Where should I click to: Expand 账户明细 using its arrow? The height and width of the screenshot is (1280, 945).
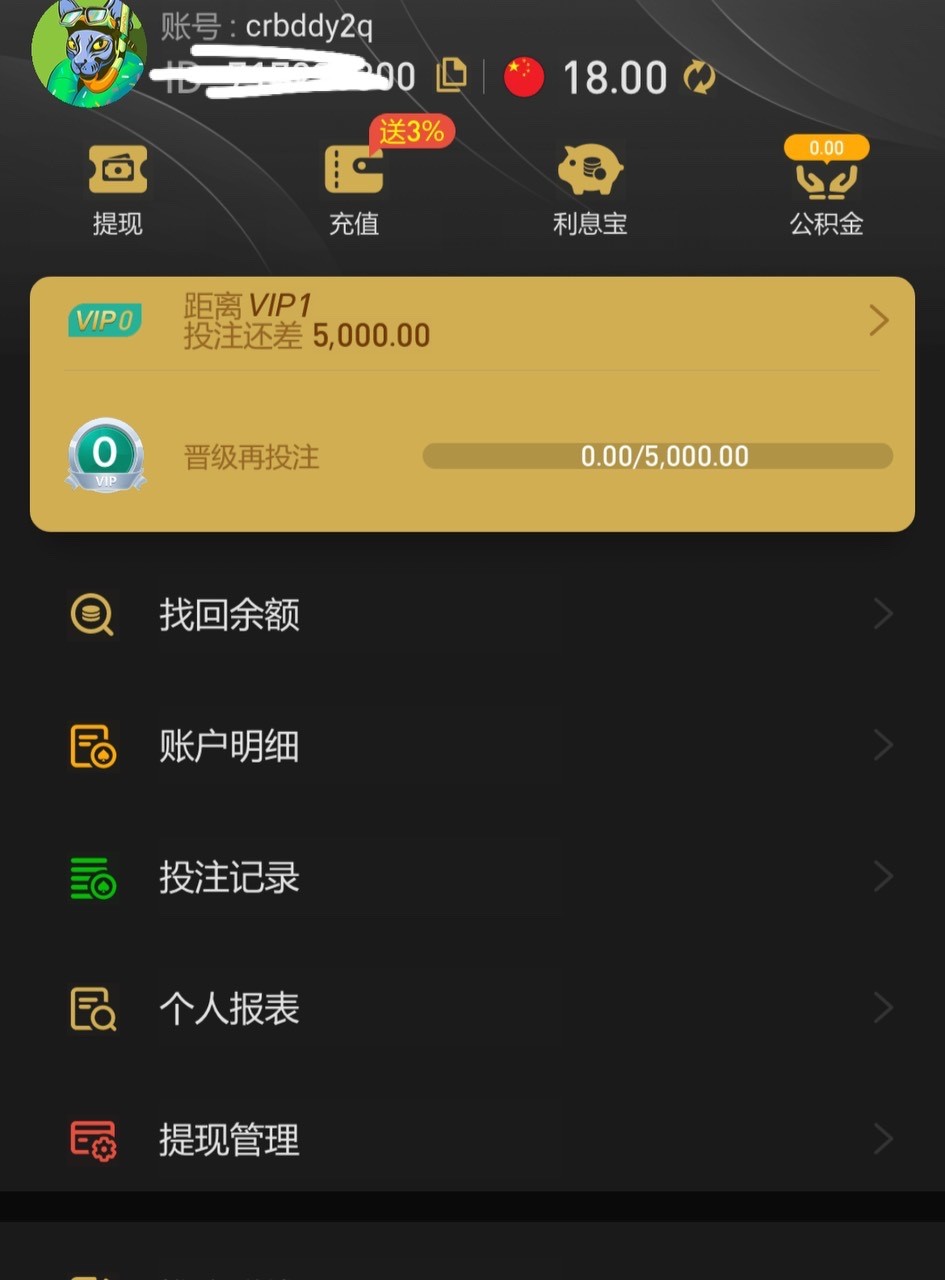(883, 745)
